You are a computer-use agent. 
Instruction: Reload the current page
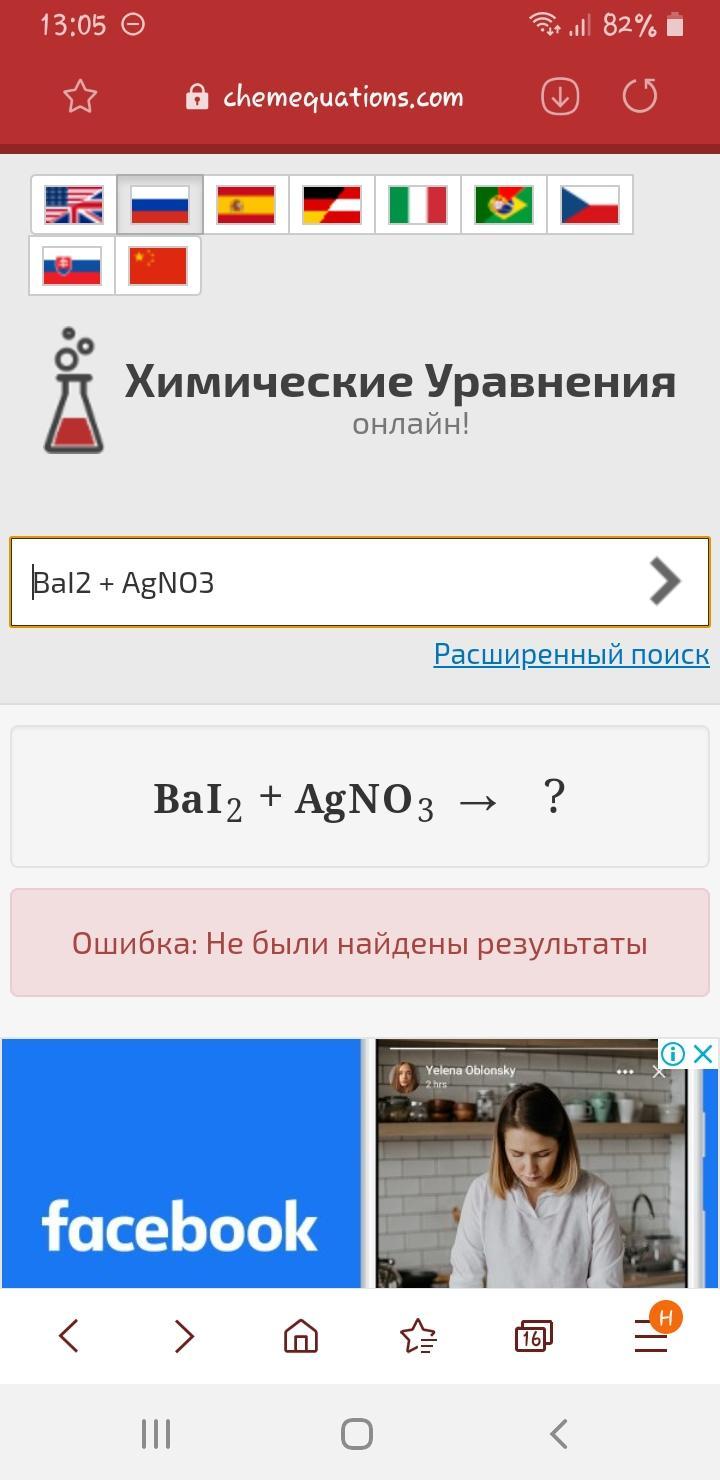640,97
